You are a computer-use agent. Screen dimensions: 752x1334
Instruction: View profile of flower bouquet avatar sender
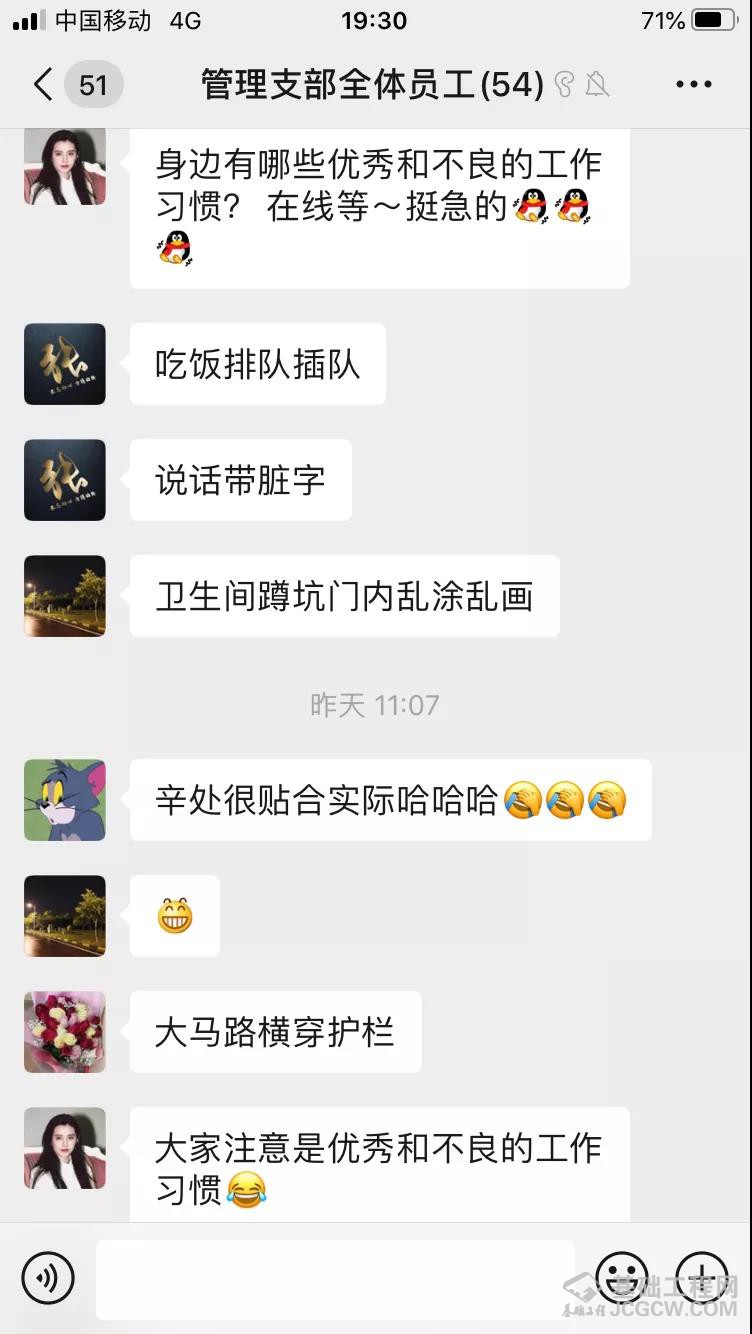pos(65,1032)
